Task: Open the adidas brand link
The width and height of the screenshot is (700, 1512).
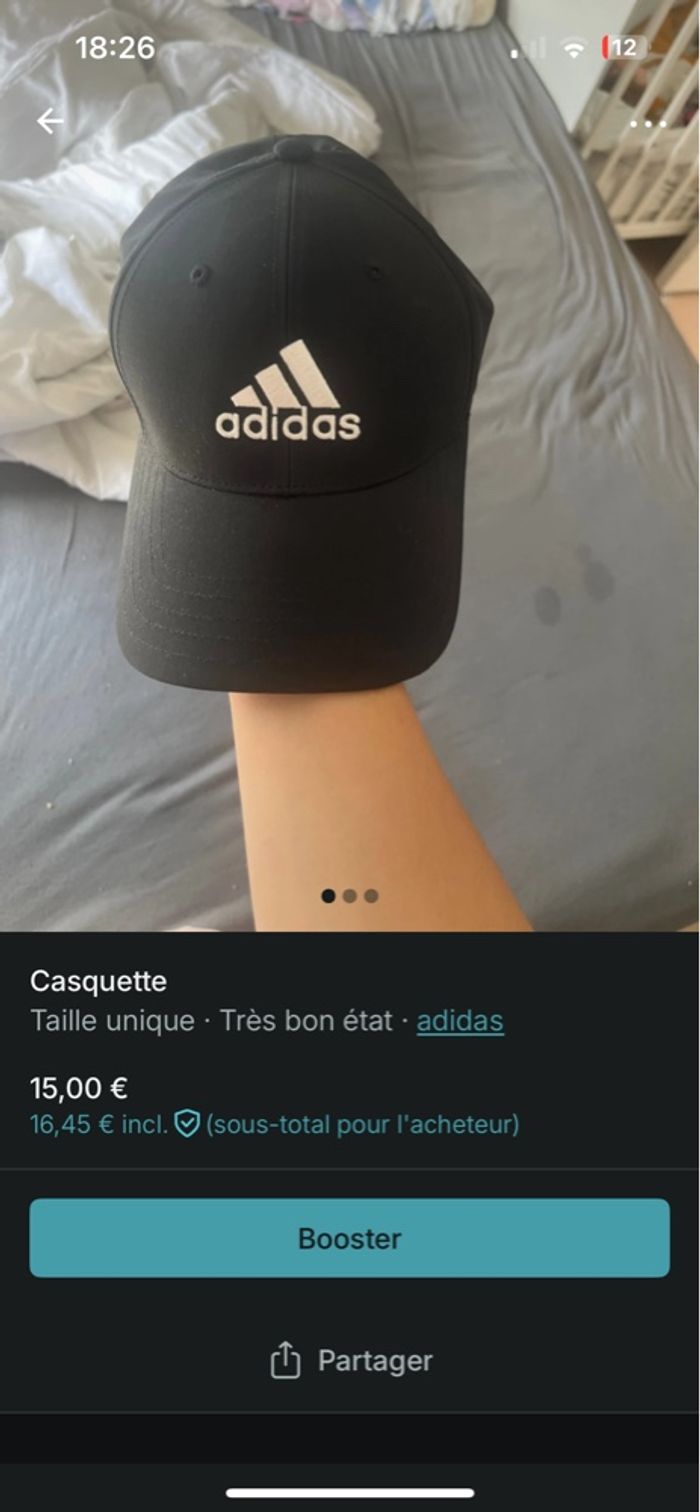Action: 460,1021
